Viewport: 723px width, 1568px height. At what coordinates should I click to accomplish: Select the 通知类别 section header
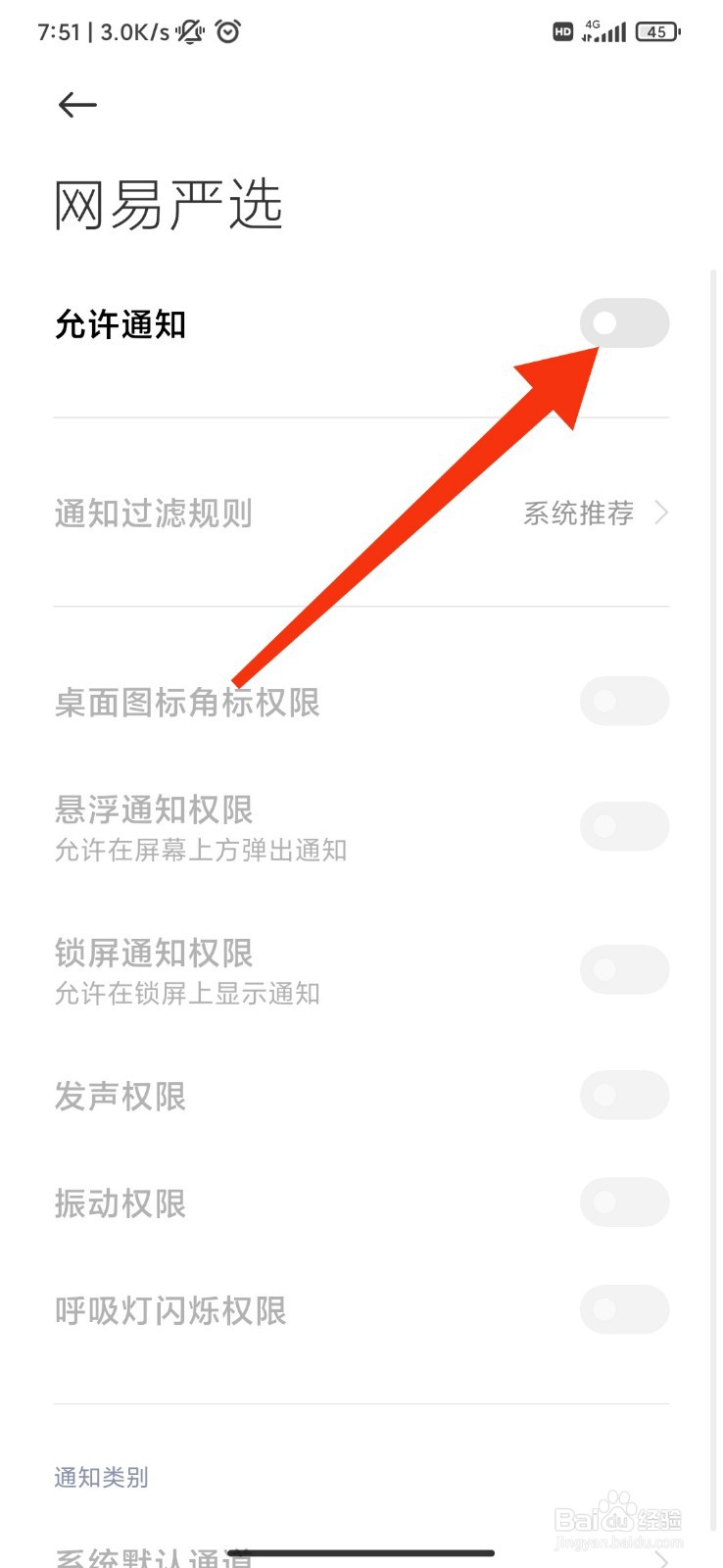pyautogui.click(x=99, y=1477)
